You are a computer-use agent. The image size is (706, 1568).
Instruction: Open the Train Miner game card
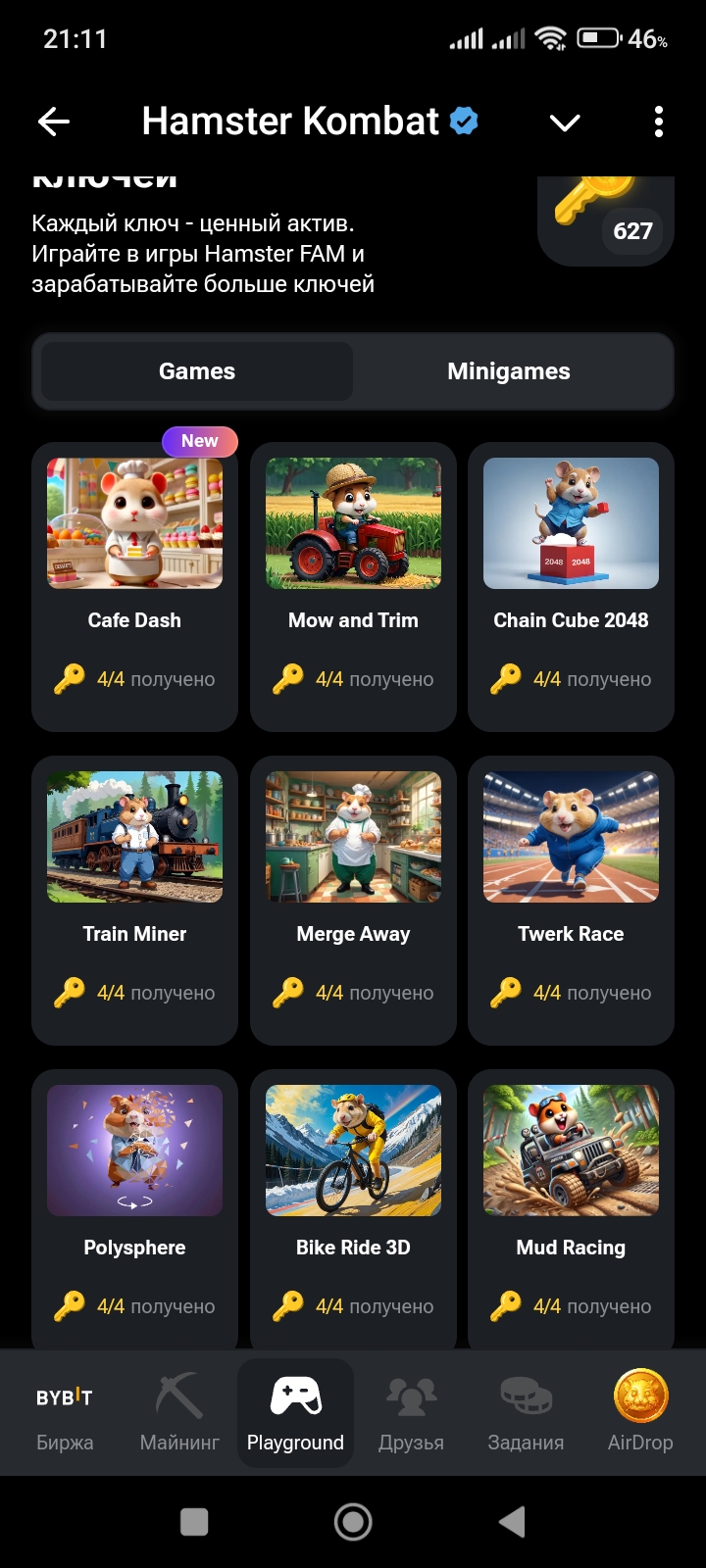tap(134, 900)
